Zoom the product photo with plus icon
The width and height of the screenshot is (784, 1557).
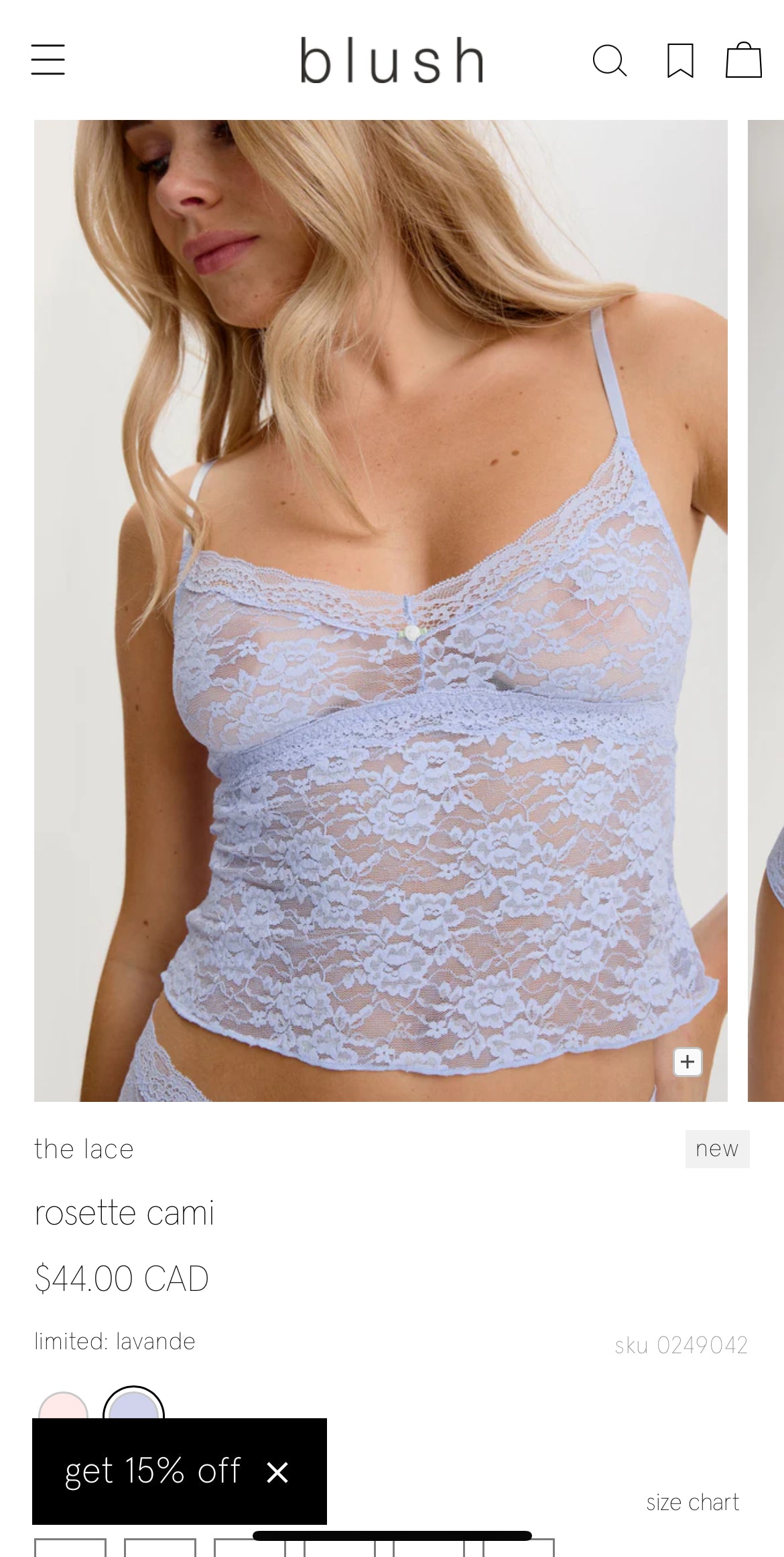[x=688, y=1062]
